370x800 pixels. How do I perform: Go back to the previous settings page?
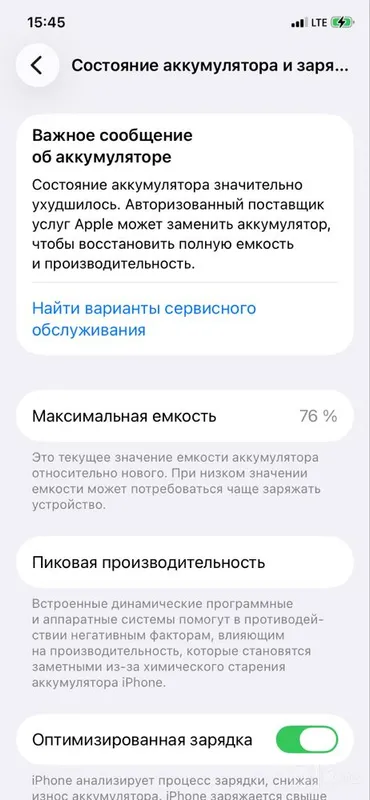pyautogui.click(x=37, y=65)
